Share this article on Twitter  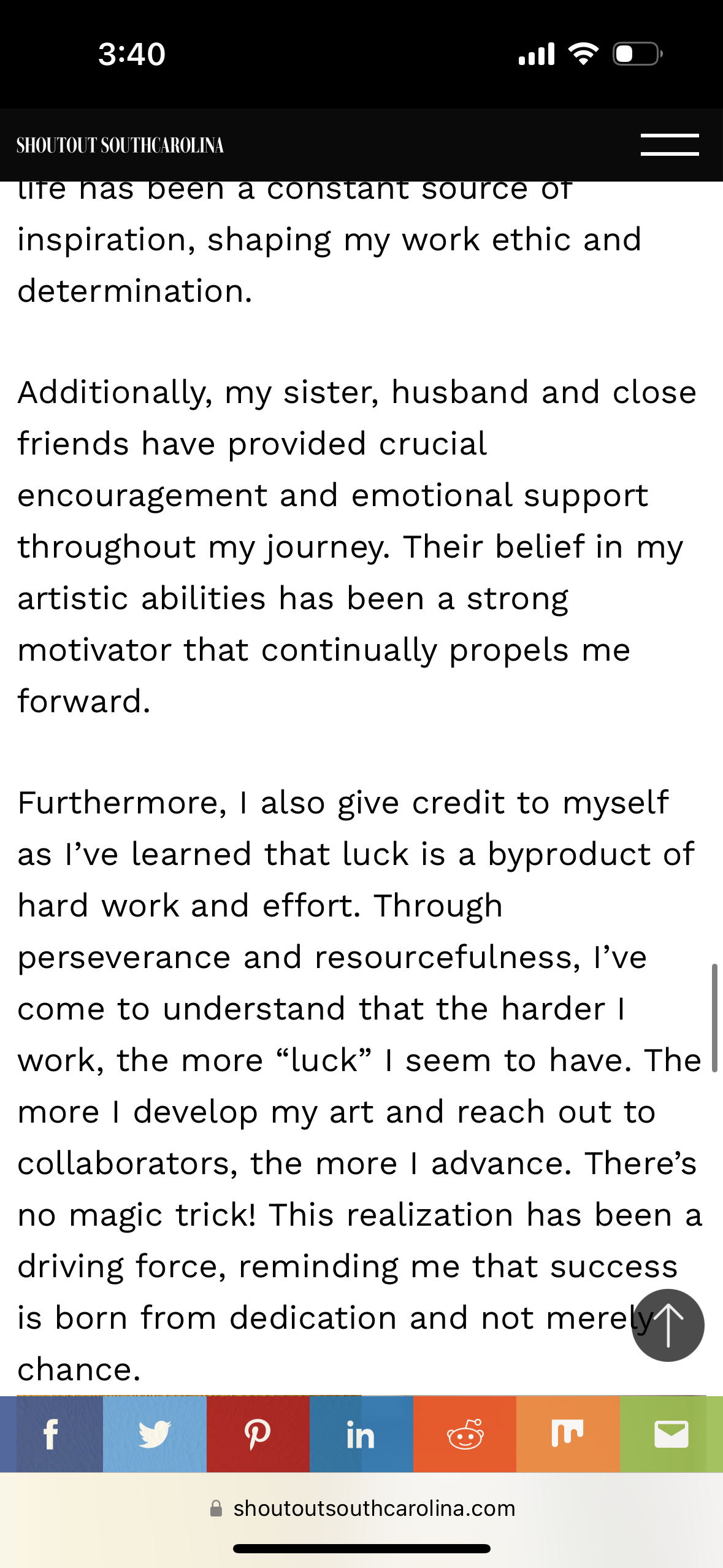155,1434
